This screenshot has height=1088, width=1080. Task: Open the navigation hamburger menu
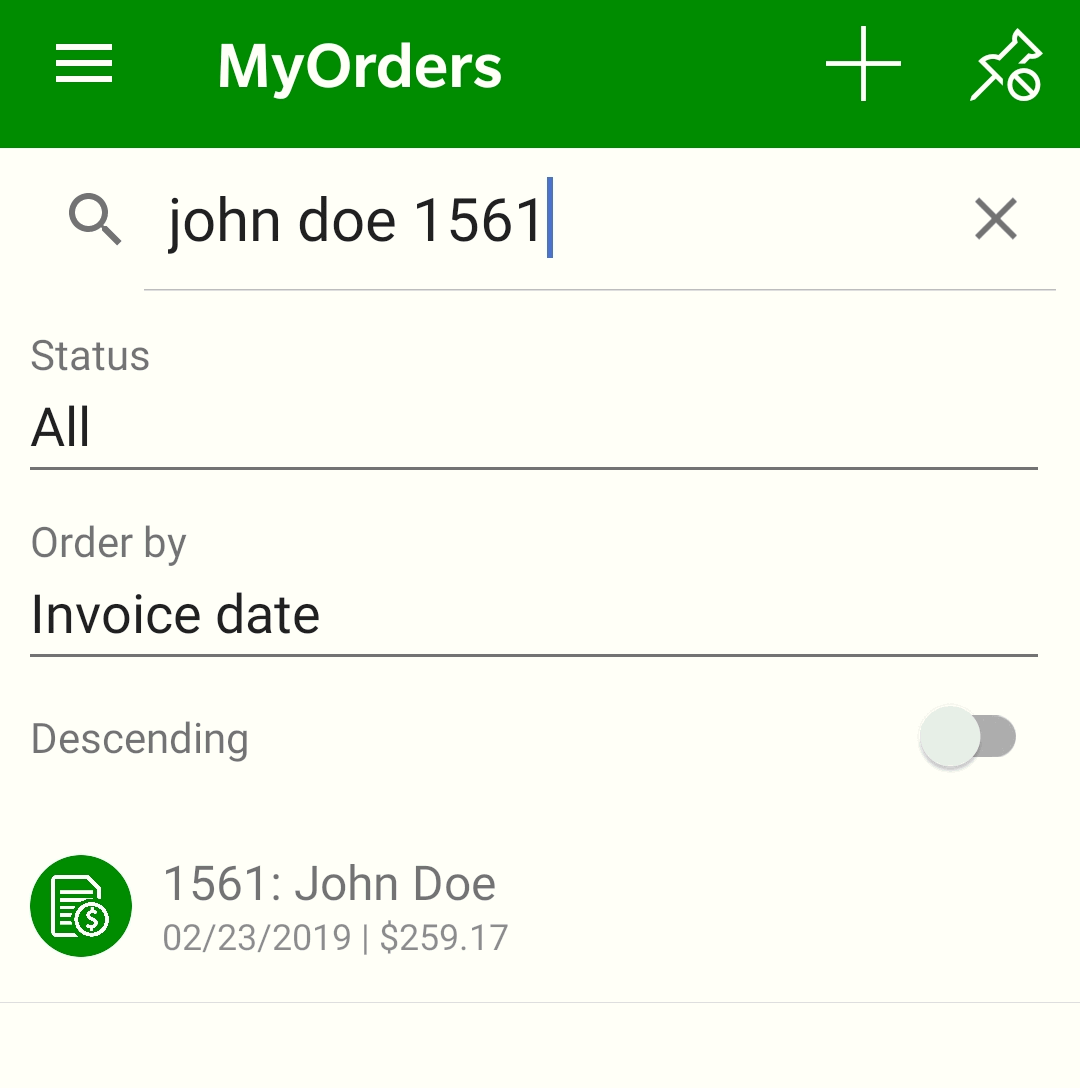83,62
